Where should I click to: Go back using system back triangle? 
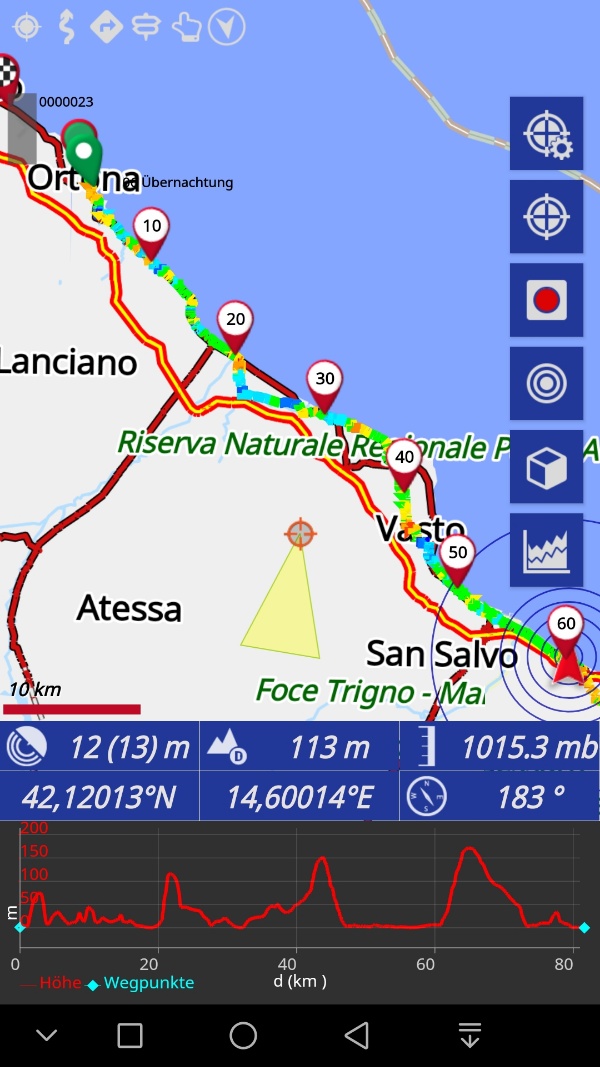(356, 1036)
